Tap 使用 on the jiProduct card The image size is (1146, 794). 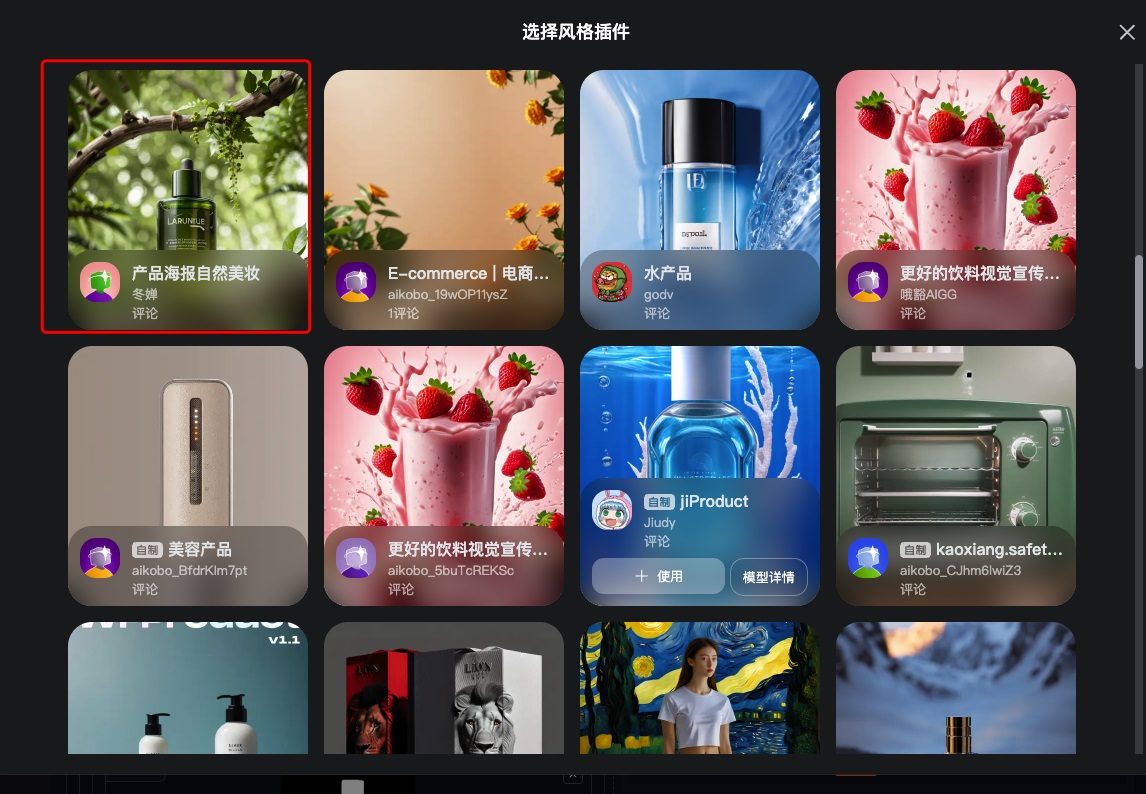pyautogui.click(x=658, y=576)
